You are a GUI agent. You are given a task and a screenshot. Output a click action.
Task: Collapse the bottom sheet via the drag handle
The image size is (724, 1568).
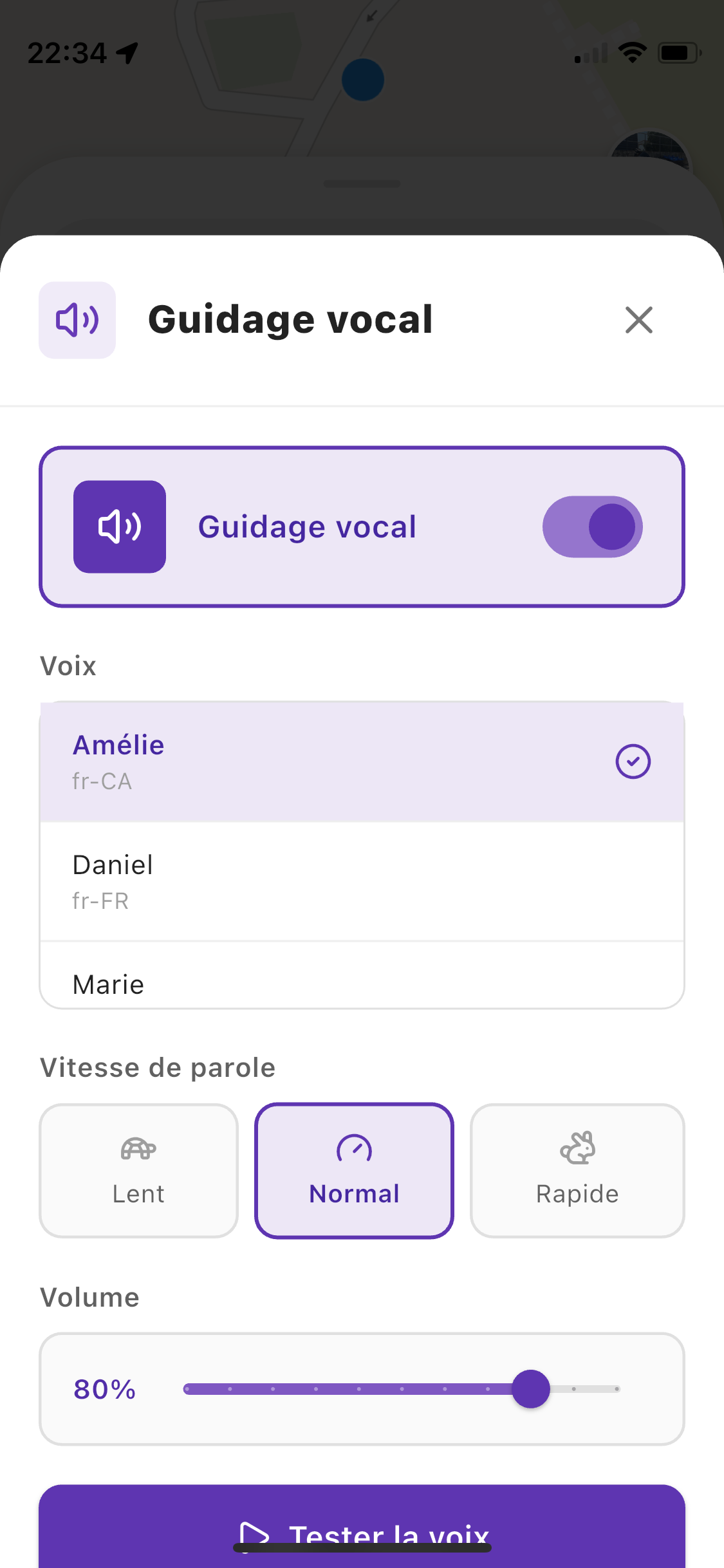[362, 184]
